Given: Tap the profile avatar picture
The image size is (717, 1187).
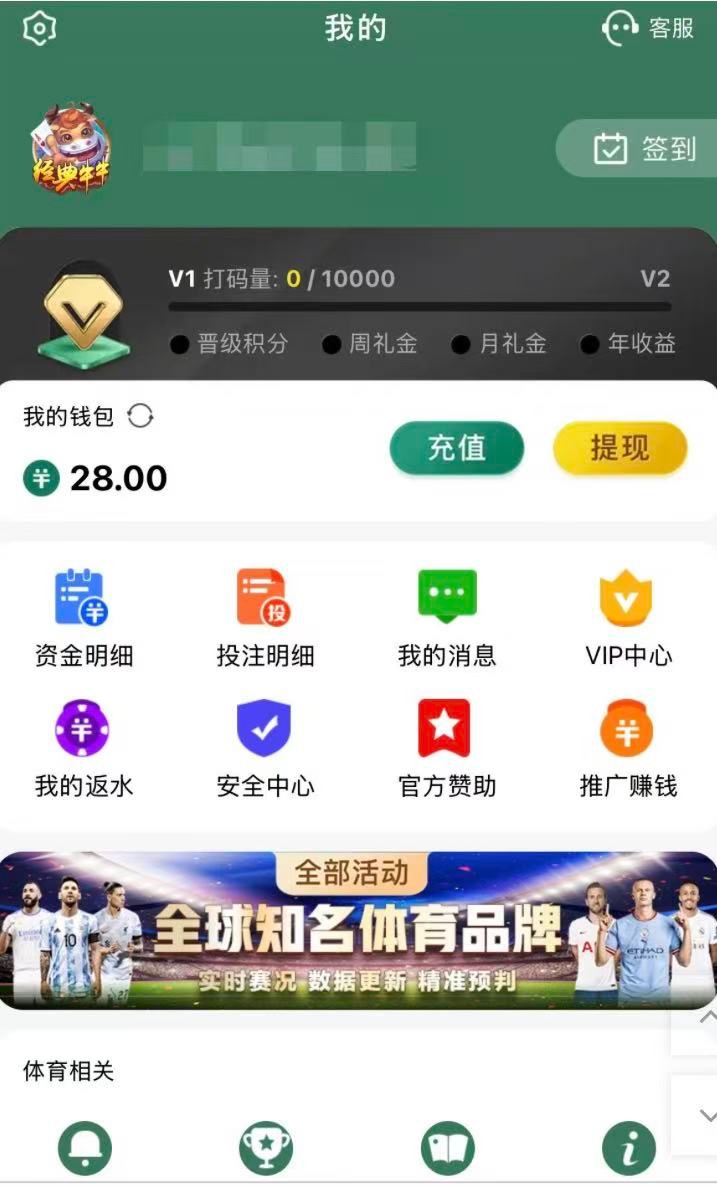Looking at the screenshot, I should [70, 146].
